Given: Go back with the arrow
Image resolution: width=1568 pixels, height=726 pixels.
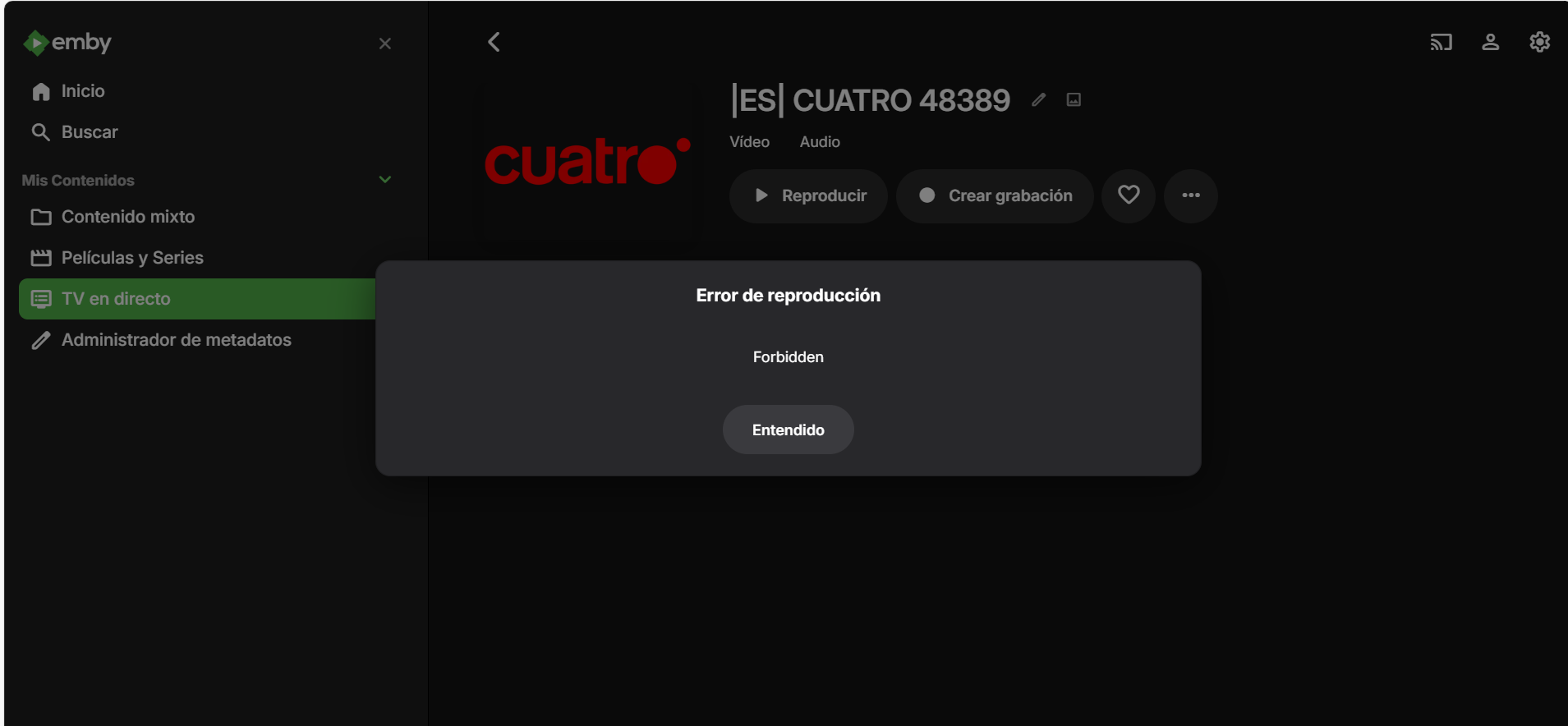Looking at the screenshot, I should click(494, 42).
